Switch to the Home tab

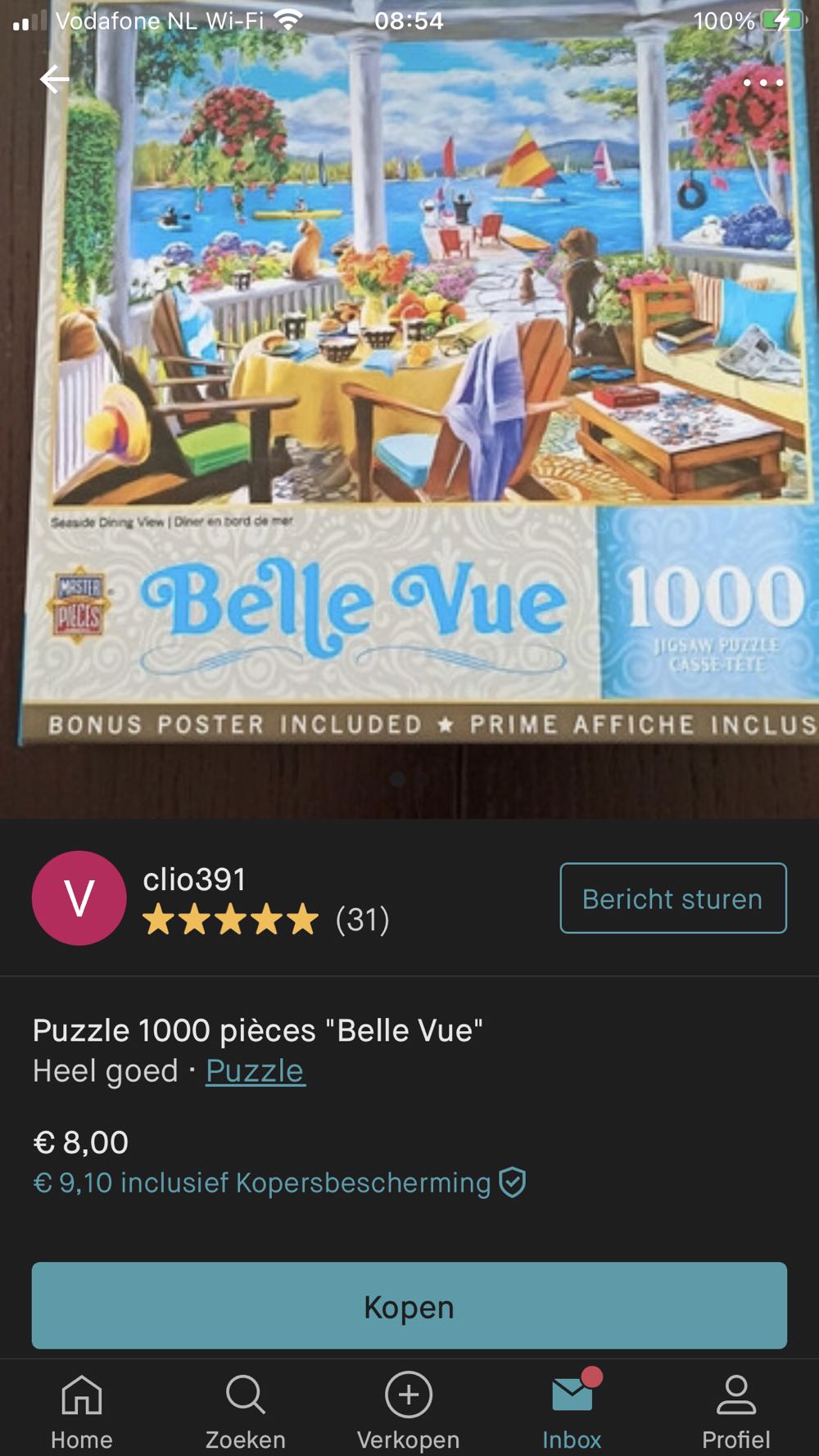82,1410
